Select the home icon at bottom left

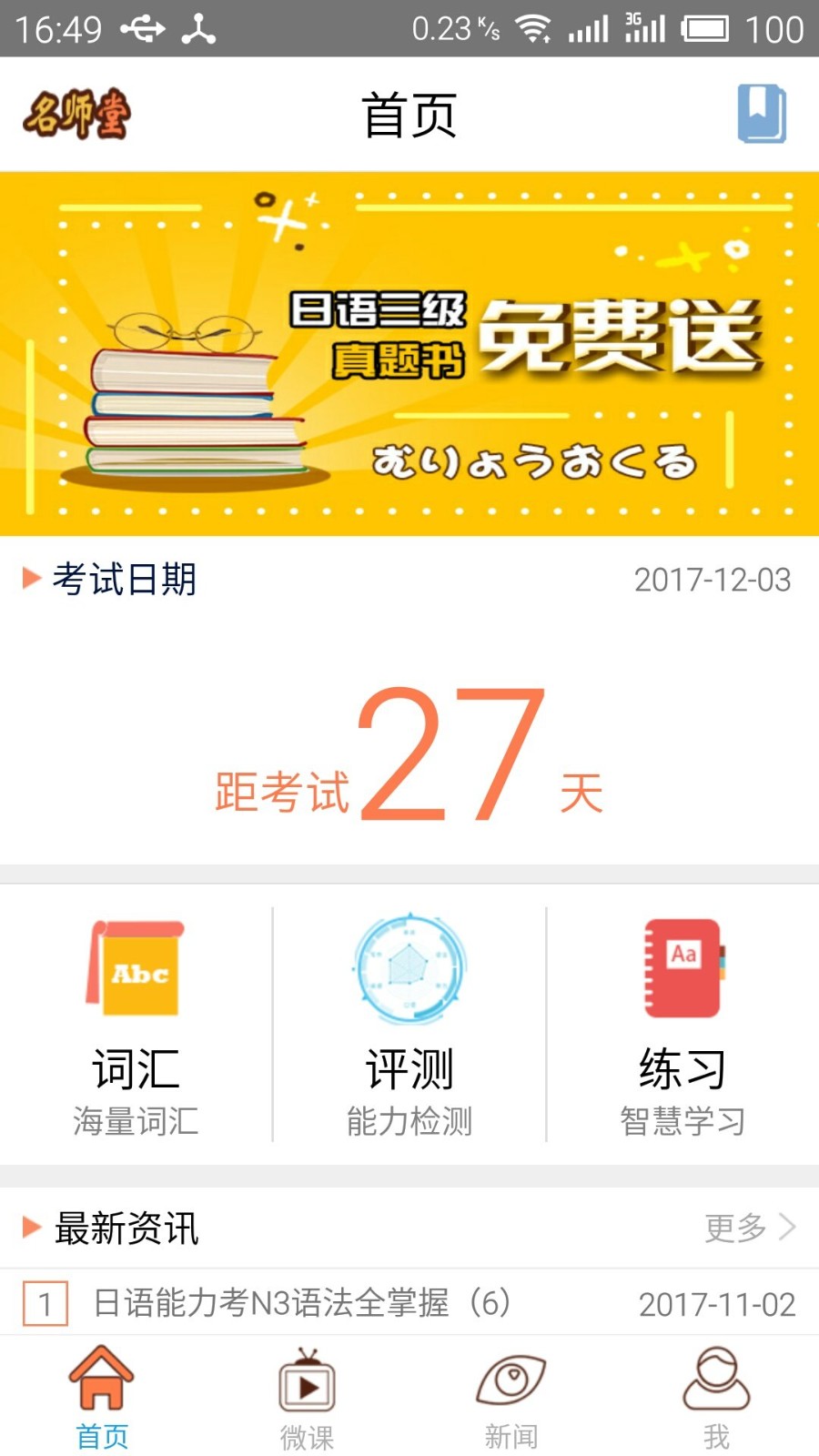point(101,1383)
